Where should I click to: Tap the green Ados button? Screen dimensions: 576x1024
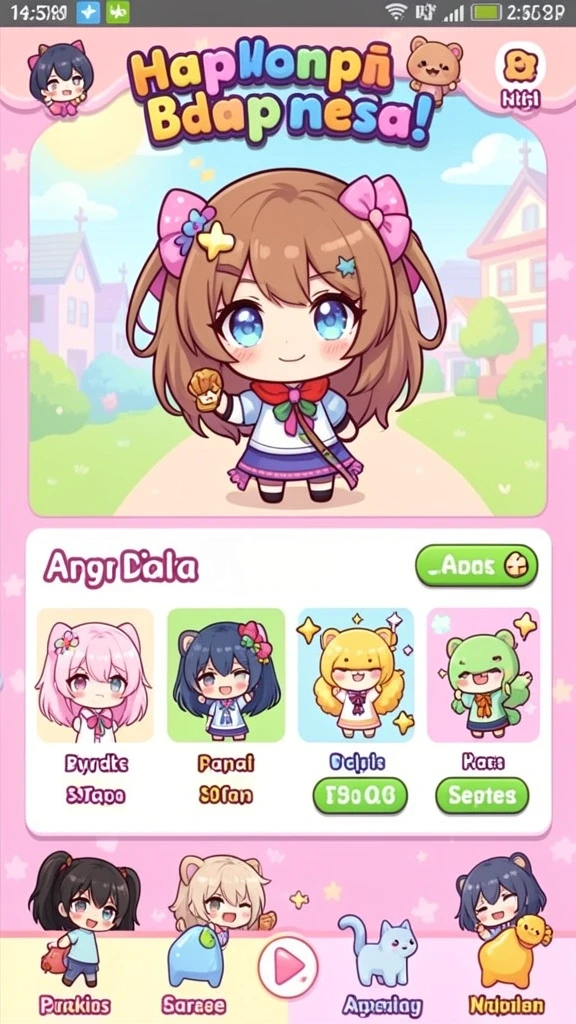(x=477, y=565)
